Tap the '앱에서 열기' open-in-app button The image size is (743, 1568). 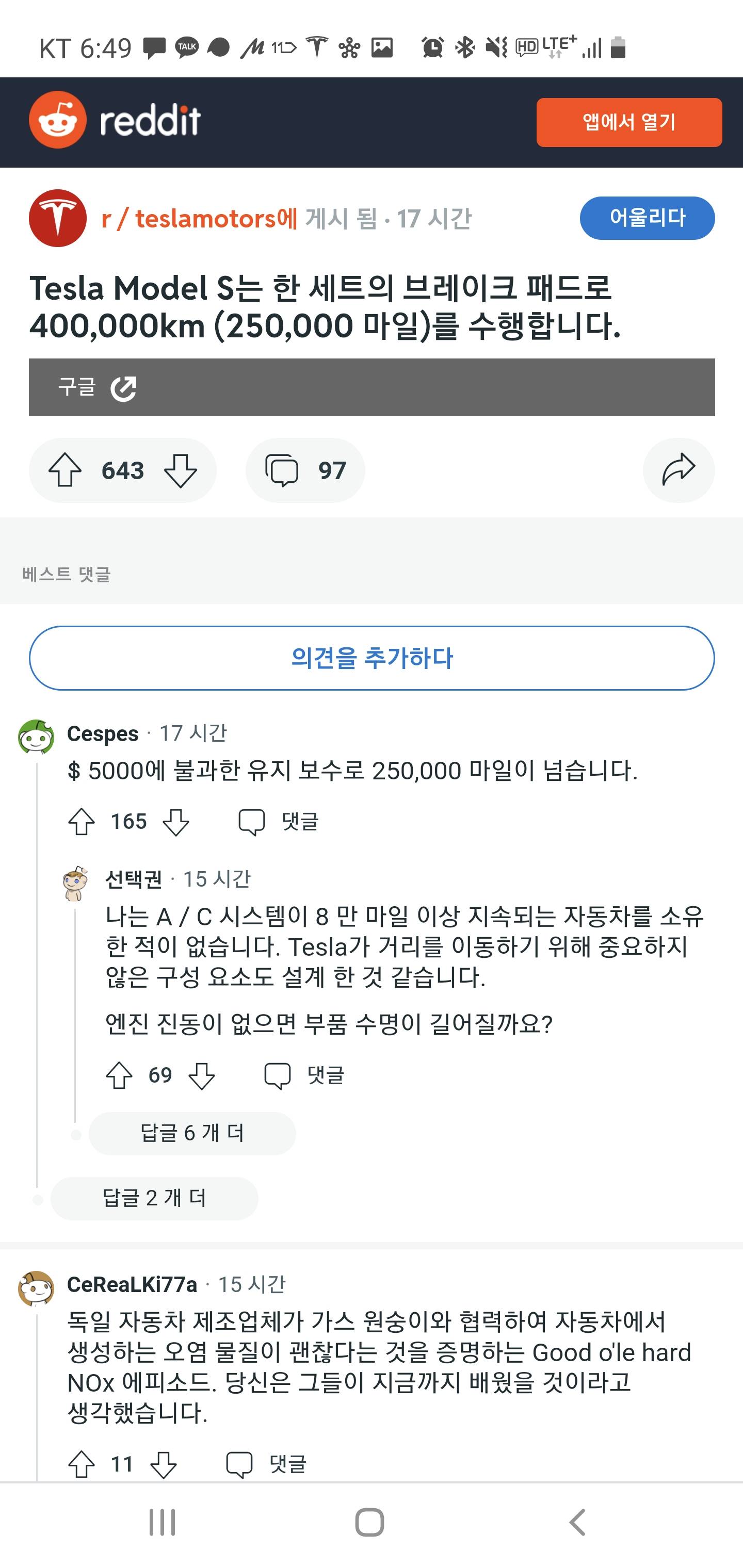[x=628, y=122]
